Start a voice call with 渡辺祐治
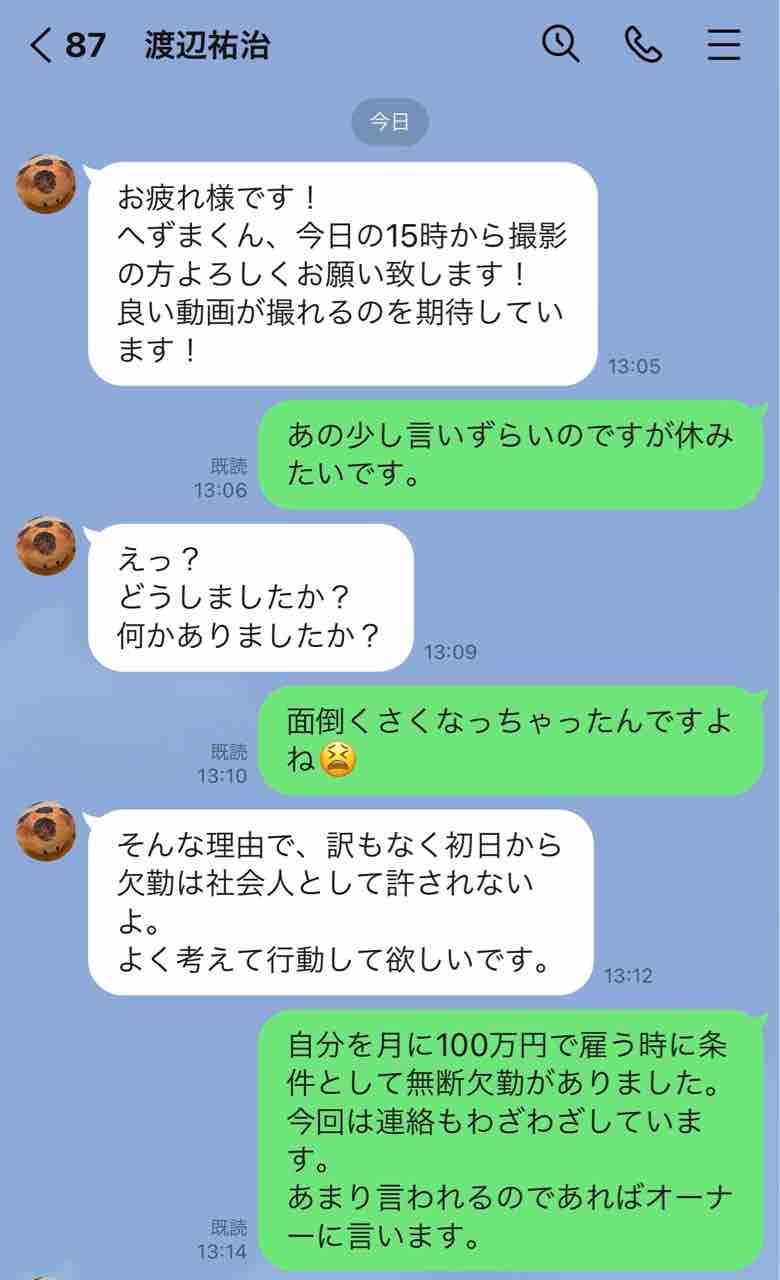780x1280 pixels. click(643, 45)
